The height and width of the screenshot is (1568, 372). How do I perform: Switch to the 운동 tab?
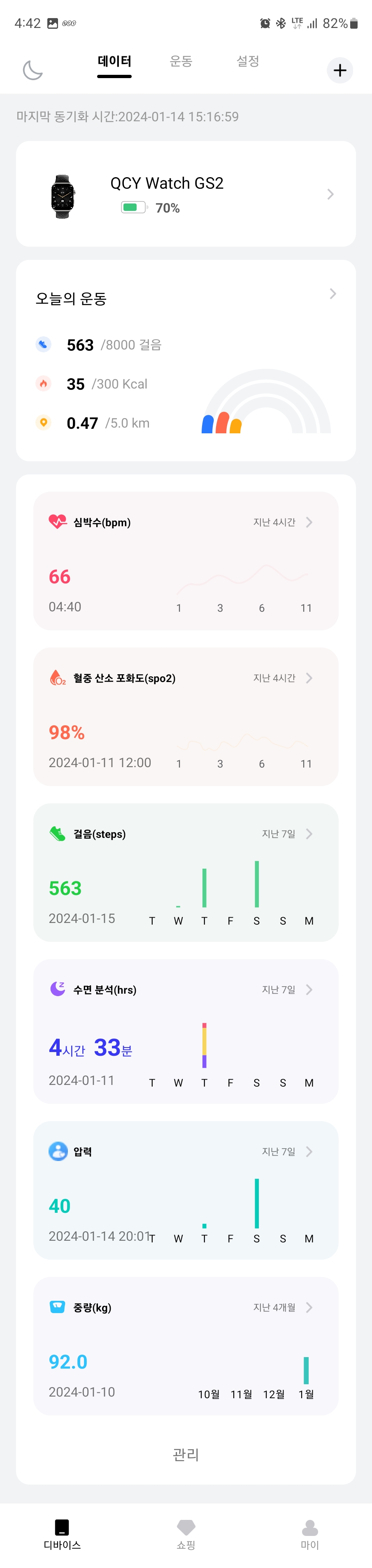(181, 62)
